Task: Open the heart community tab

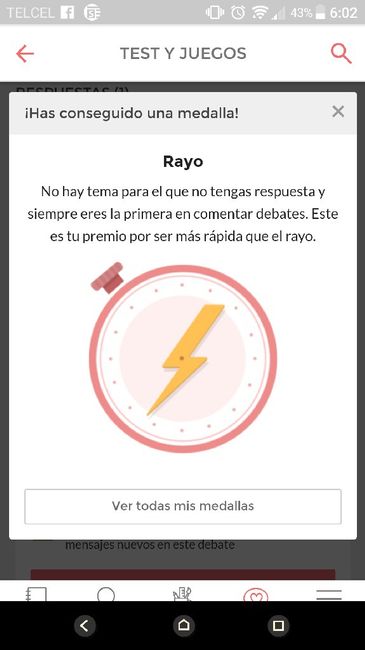Action: point(256,595)
